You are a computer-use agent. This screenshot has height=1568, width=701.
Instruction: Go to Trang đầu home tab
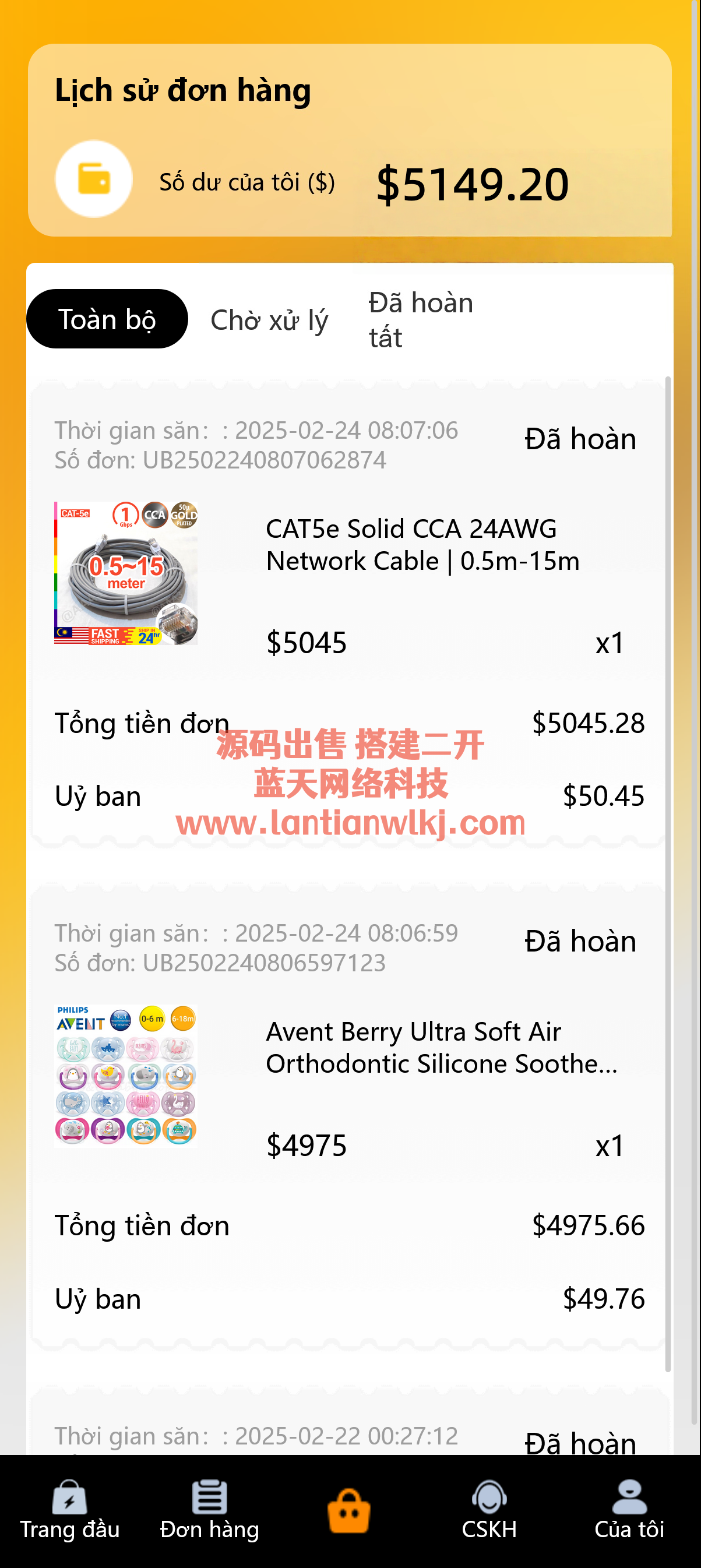point(69,1510)
